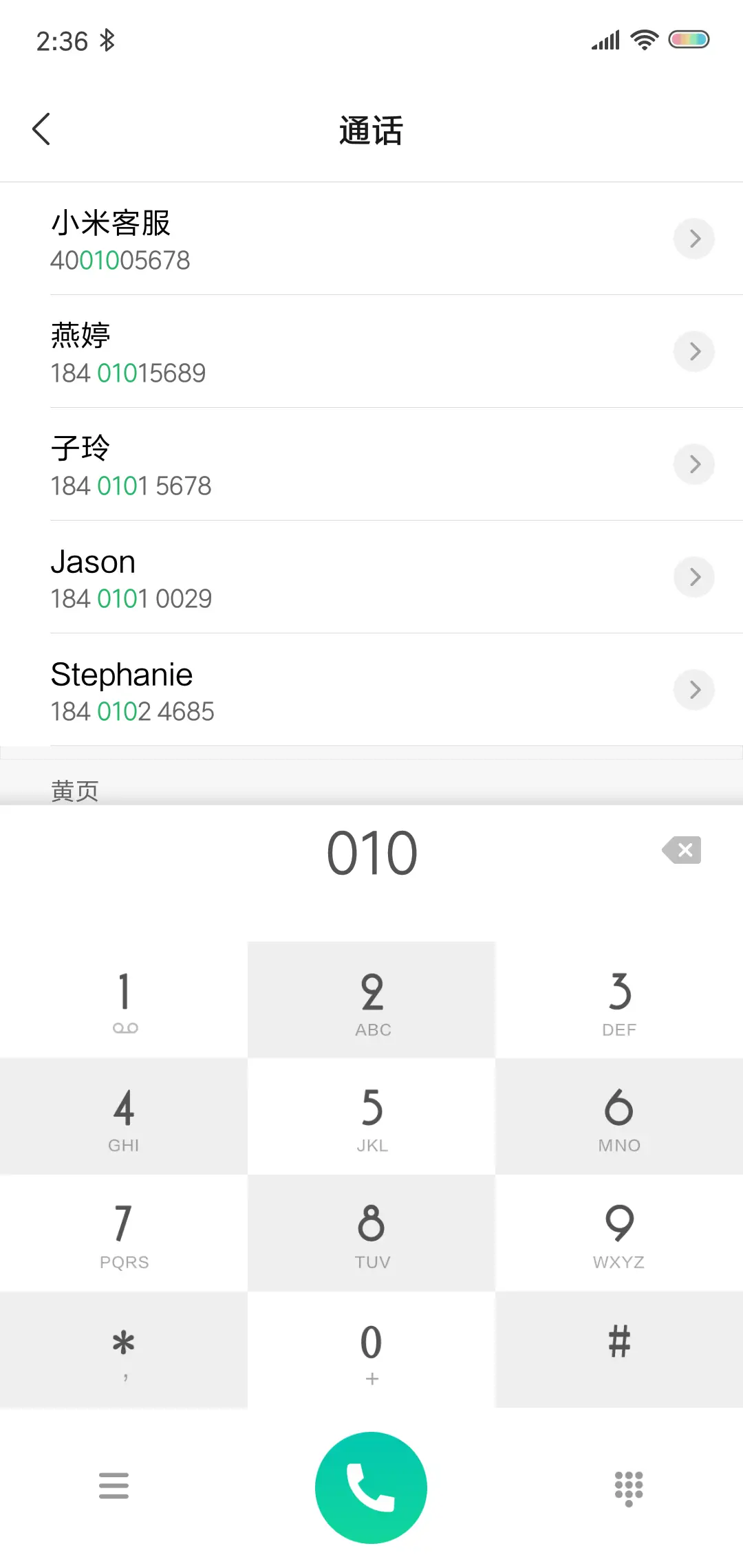Viewport: 743px width, 1568px height.
Task: Expand details for 小米客服 call entry
Action: click(x=693, y=239)
